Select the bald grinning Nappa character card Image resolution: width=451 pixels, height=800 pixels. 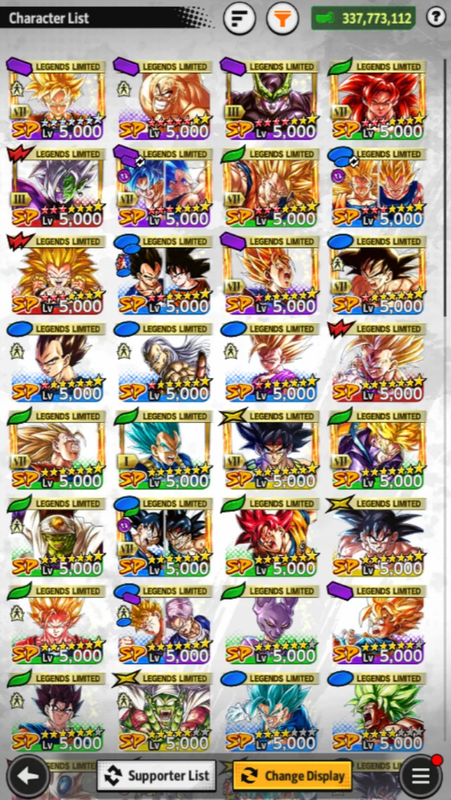pyautogui.click(x=163, y=101)
